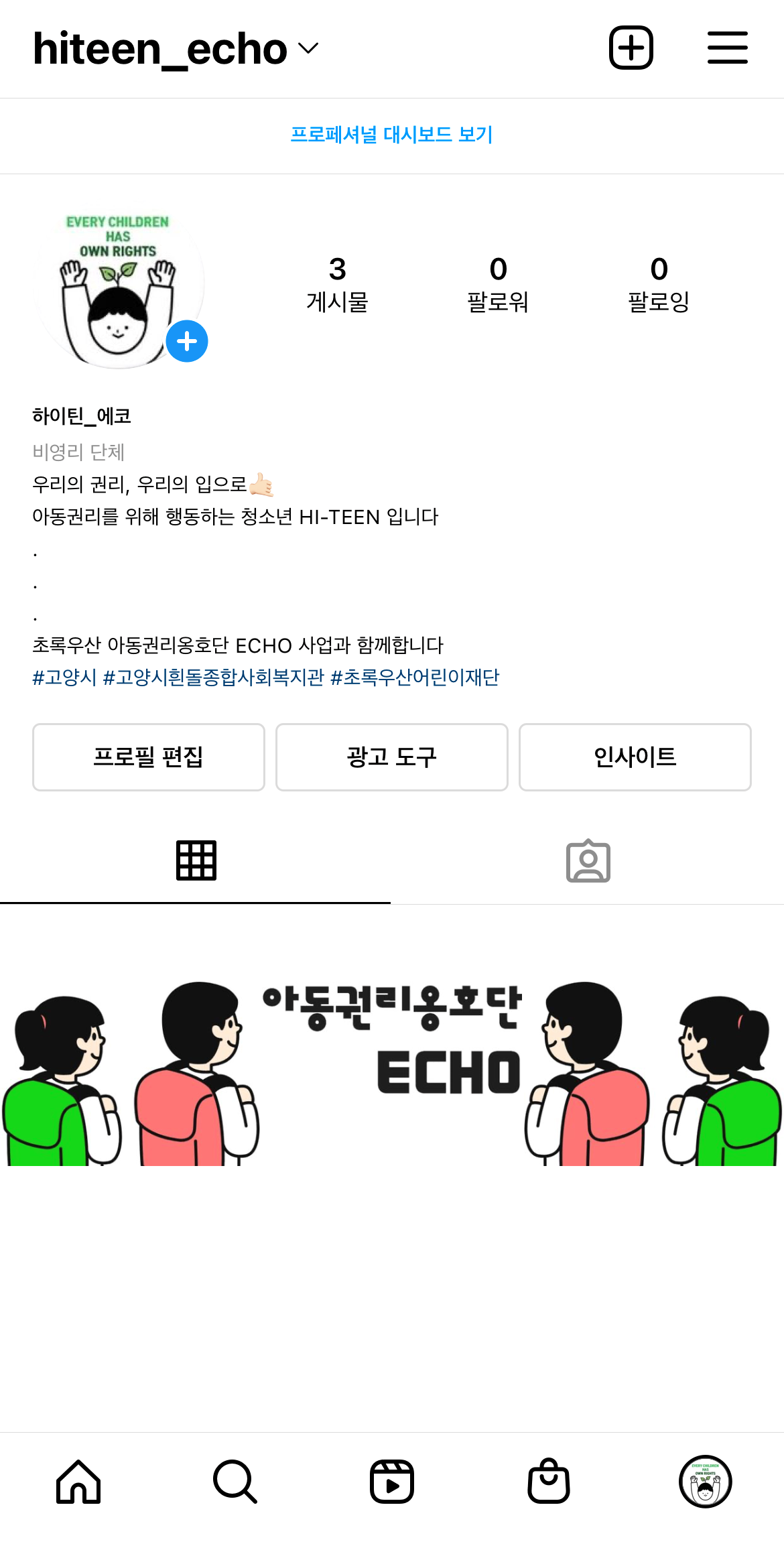Screen dimensions: 784x1548
Task: Open hashtag #초록우산어린이재단
Action: coord(415,678)
